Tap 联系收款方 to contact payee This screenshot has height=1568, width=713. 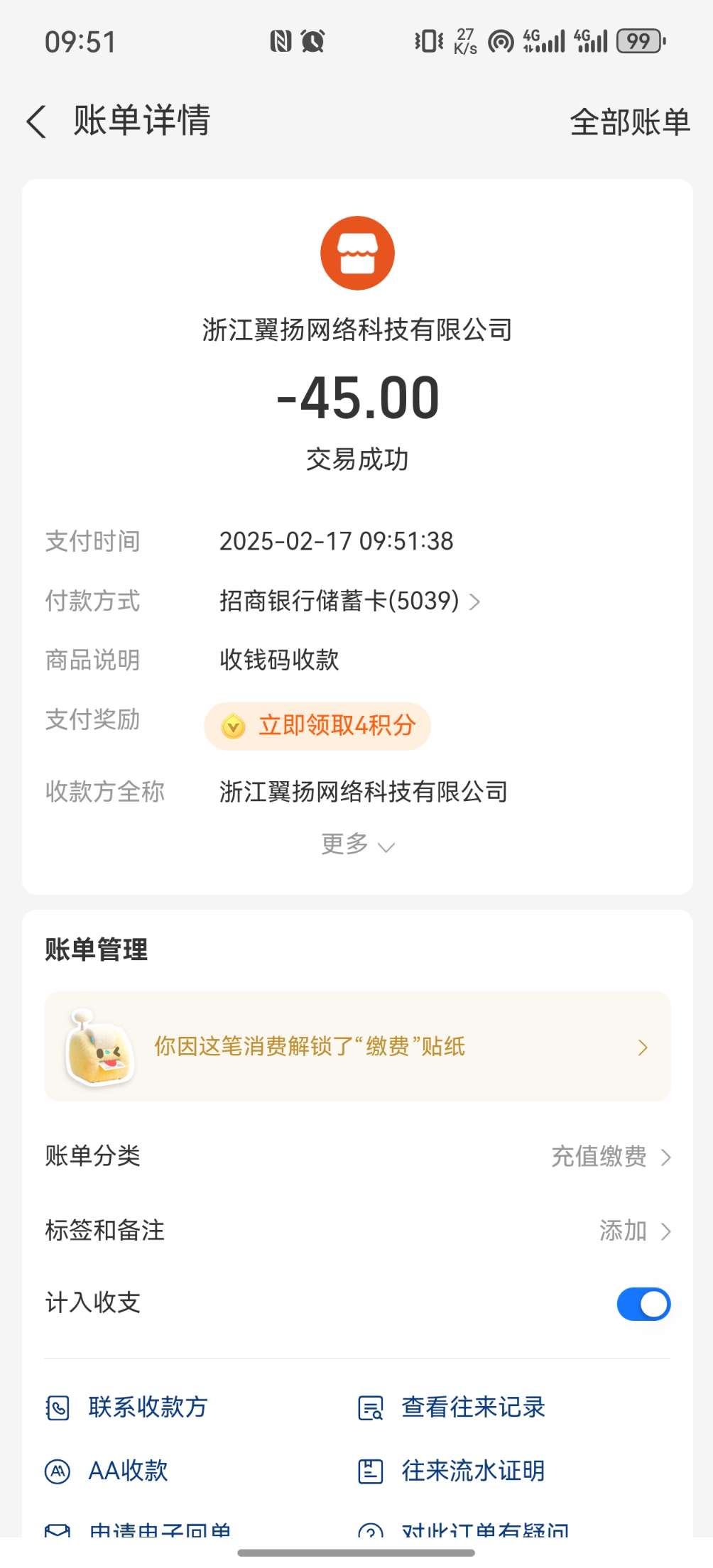point(128,1408)
